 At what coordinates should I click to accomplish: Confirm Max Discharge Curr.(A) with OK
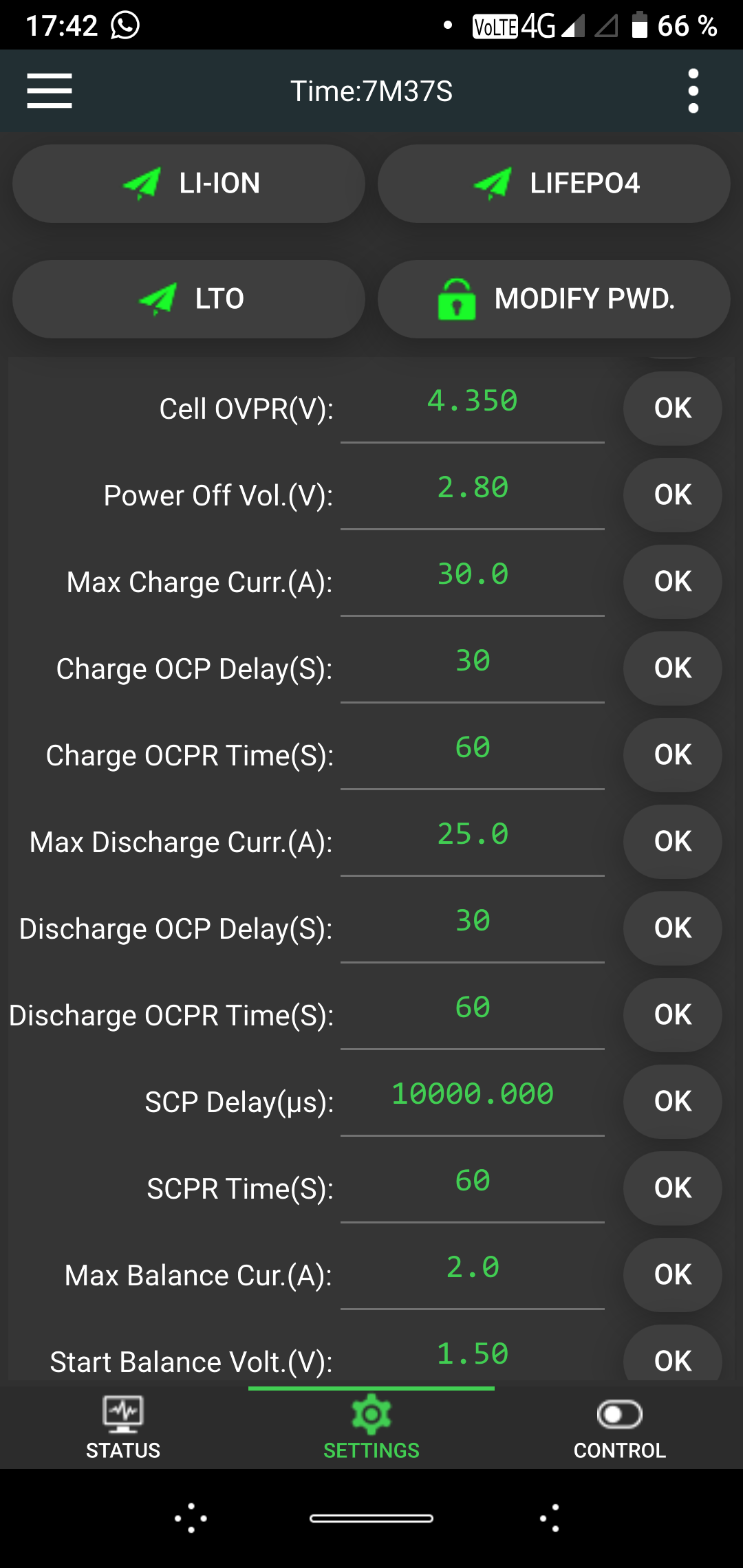click(x=672, y=842)
